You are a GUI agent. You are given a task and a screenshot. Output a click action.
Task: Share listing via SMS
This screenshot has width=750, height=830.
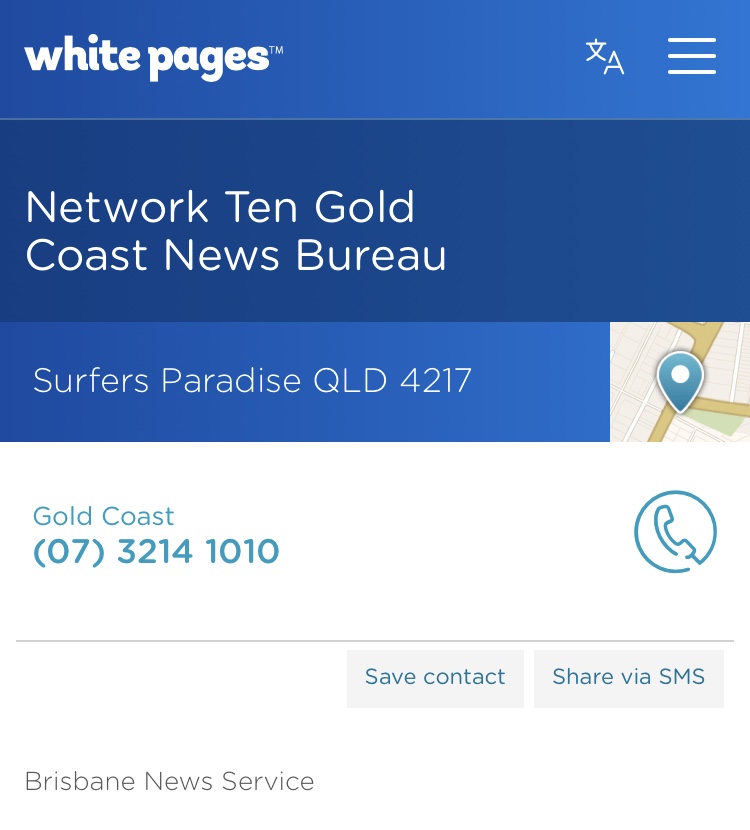click(628, 678)
